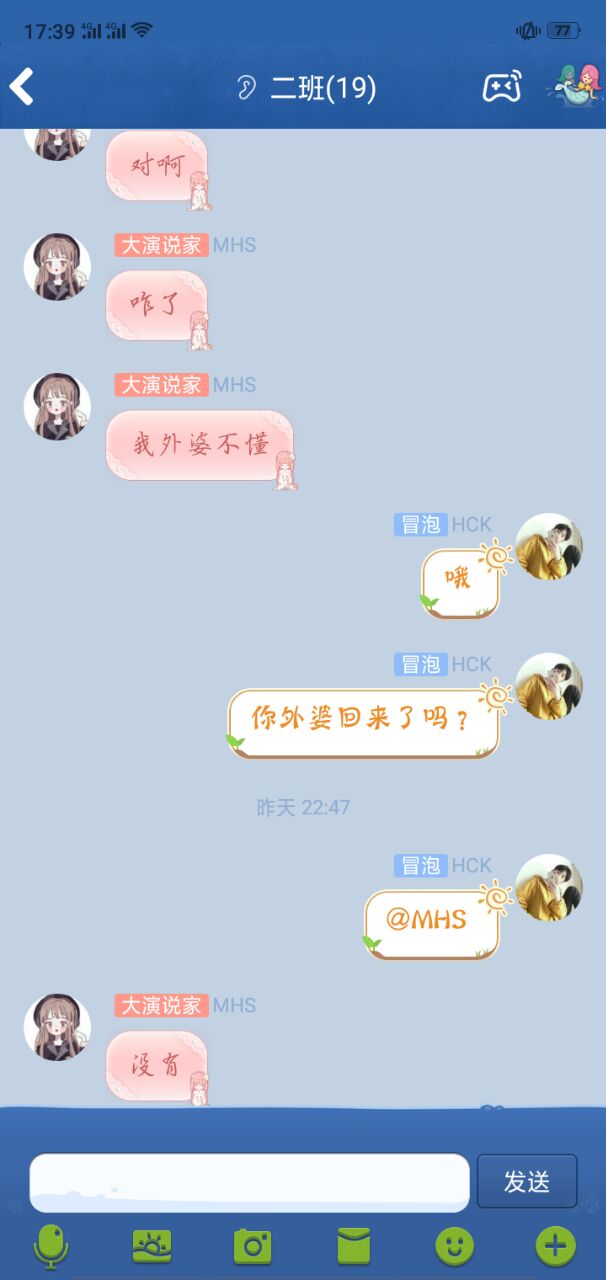
Task: Open the emoji smiley panel
Action: (x=455, y=1245)
